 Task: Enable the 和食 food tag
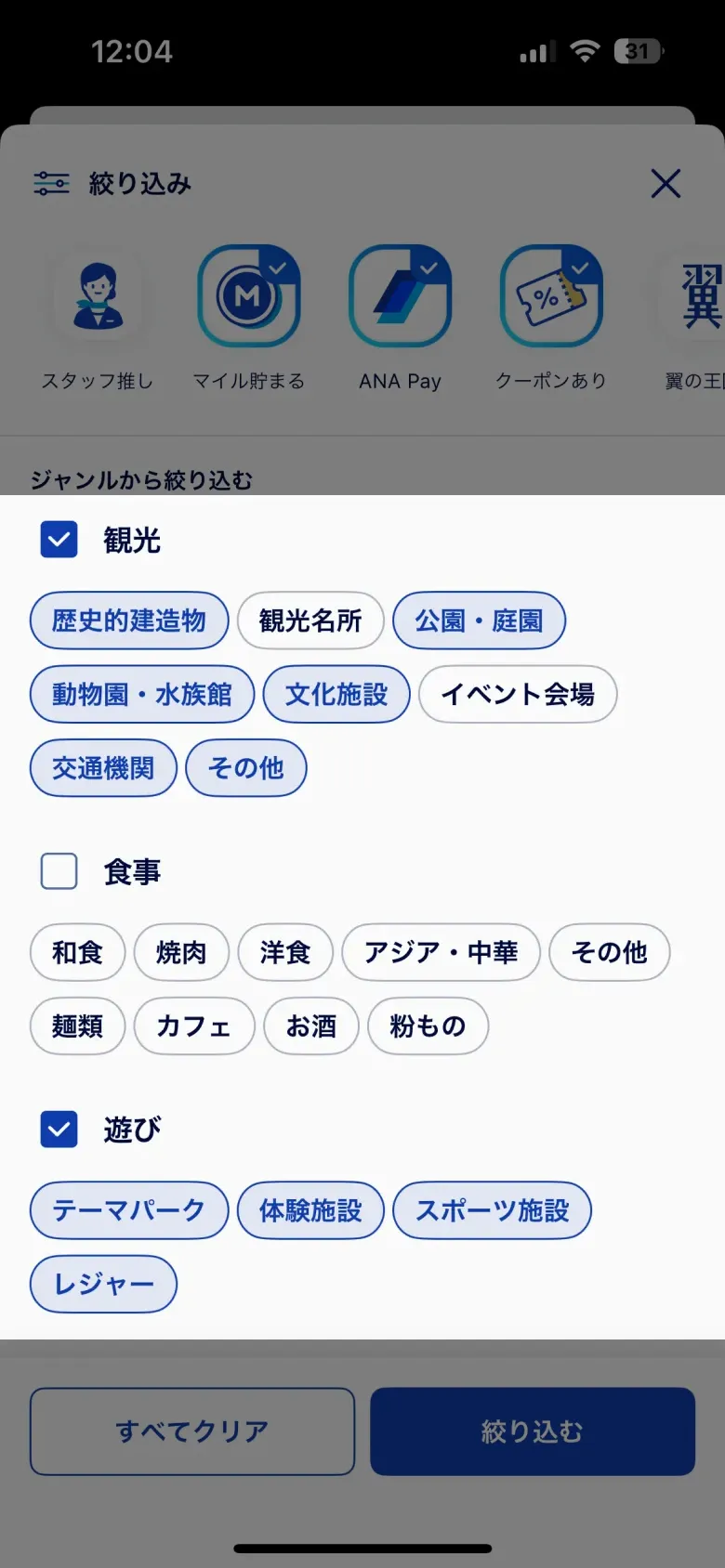(77, 953)
